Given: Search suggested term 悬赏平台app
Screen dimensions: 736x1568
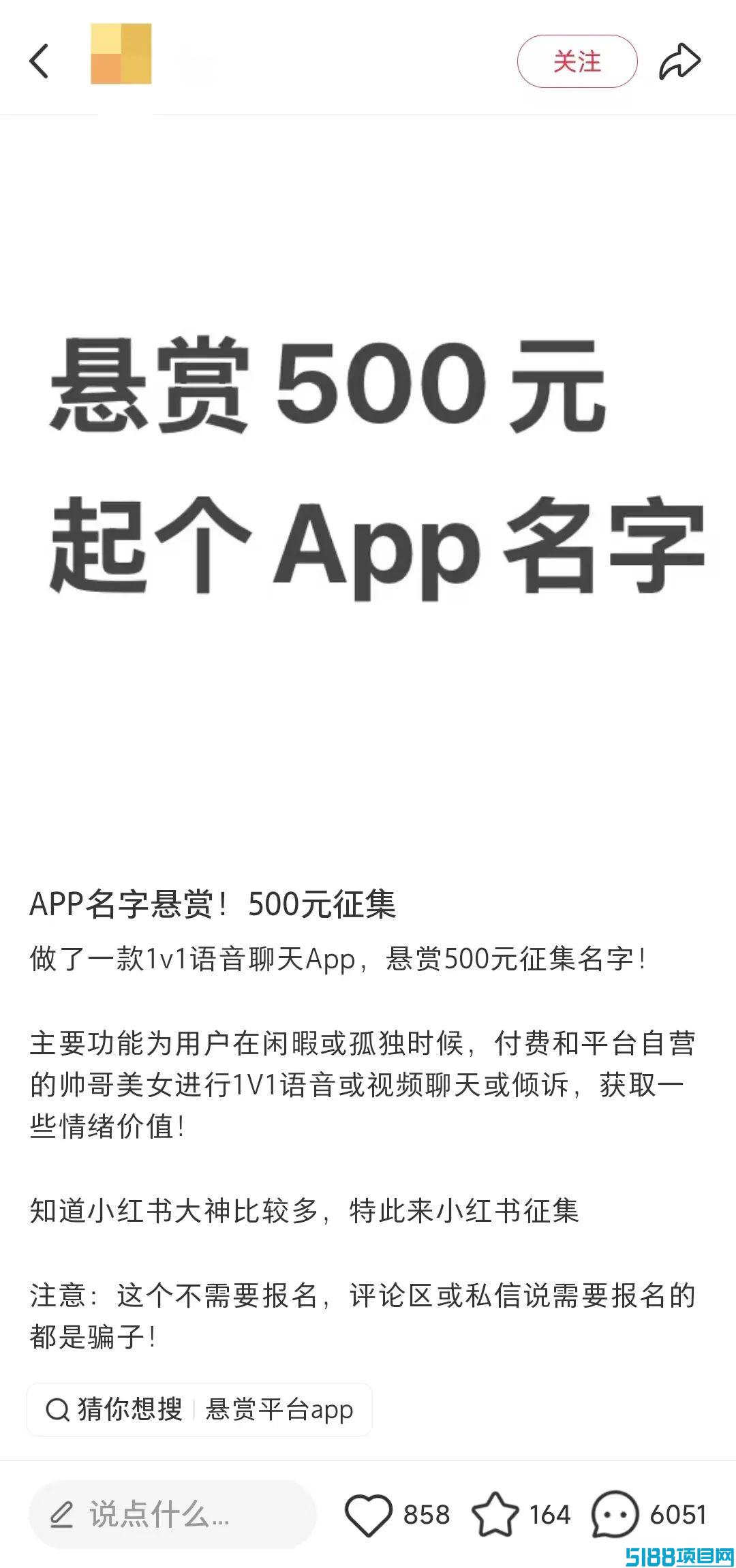Looking at the screenshot, I should pos(279,1409).
